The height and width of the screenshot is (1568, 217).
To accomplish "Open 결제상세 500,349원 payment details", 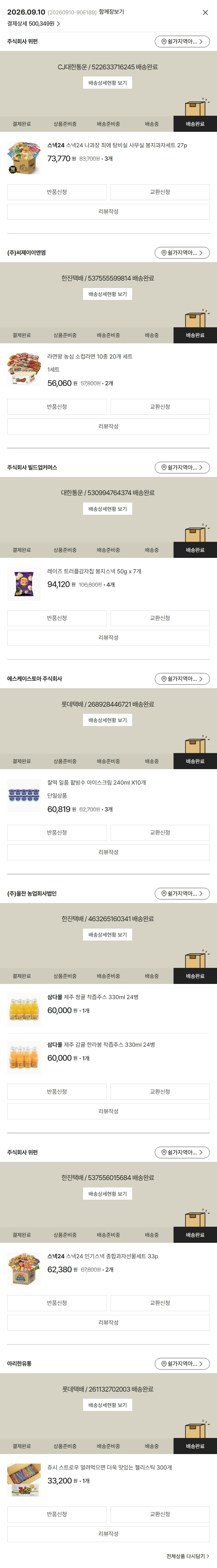I will click(x=34, y=24).
